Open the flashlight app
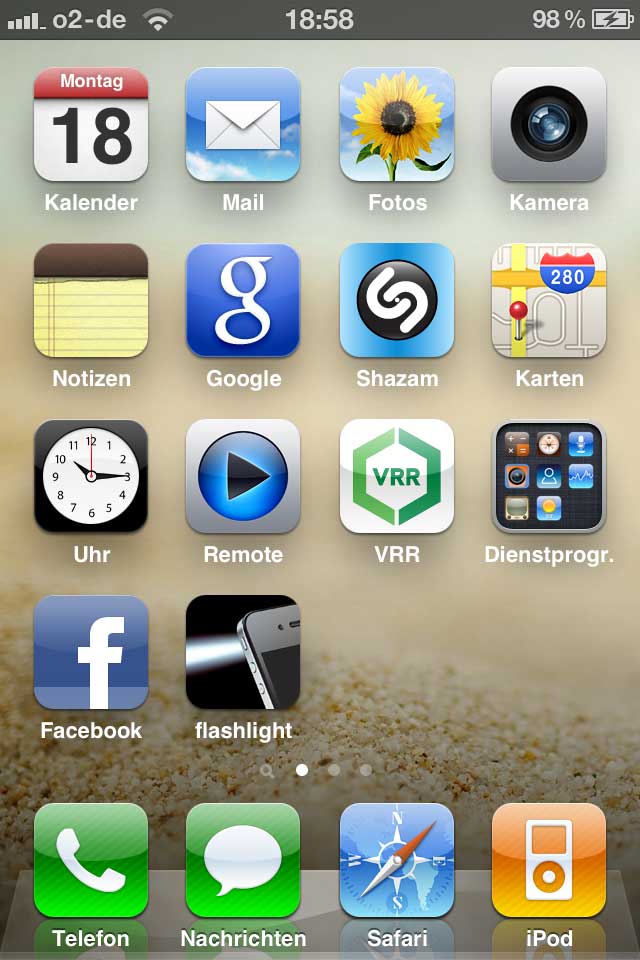640x960 pixels. pos(243,653)
